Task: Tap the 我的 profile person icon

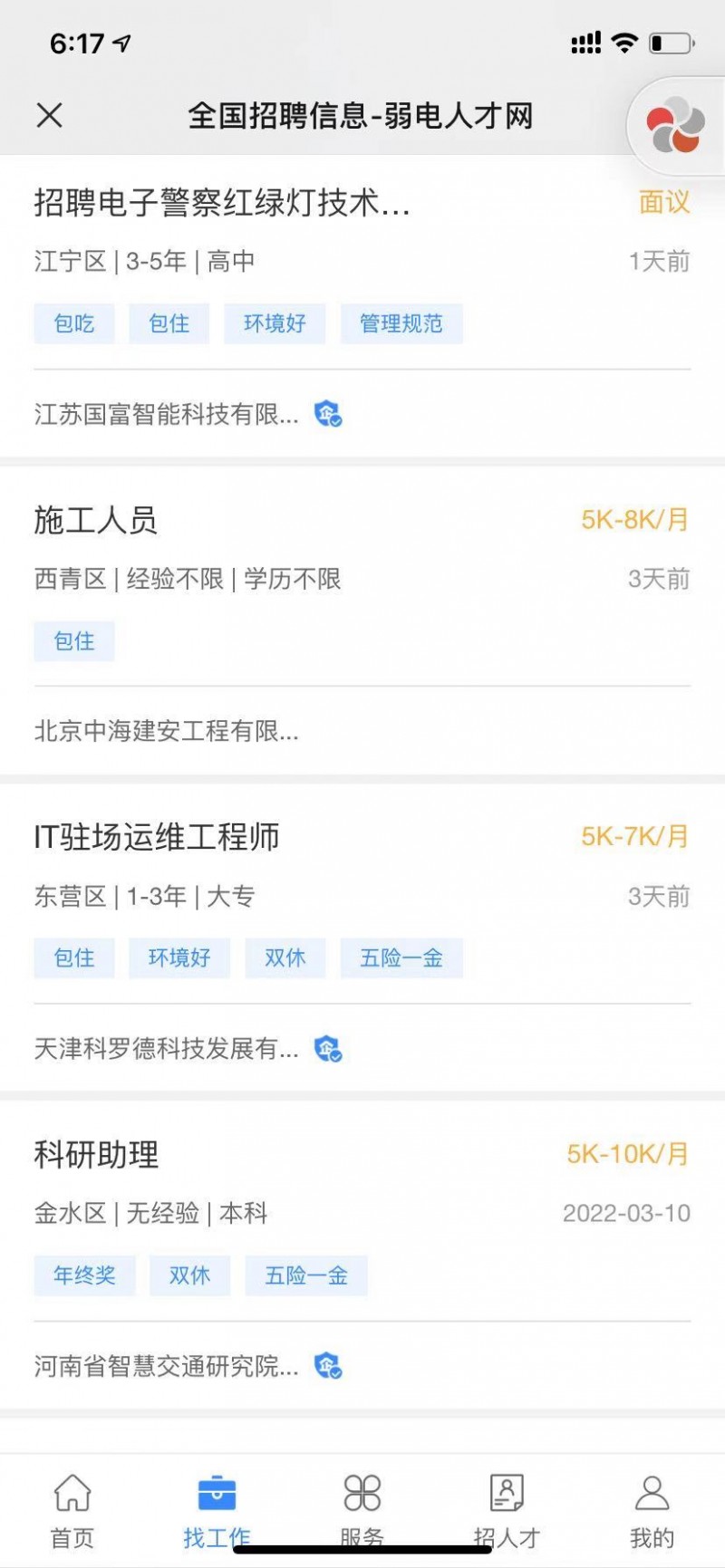Action: (x=652, y=1489)
